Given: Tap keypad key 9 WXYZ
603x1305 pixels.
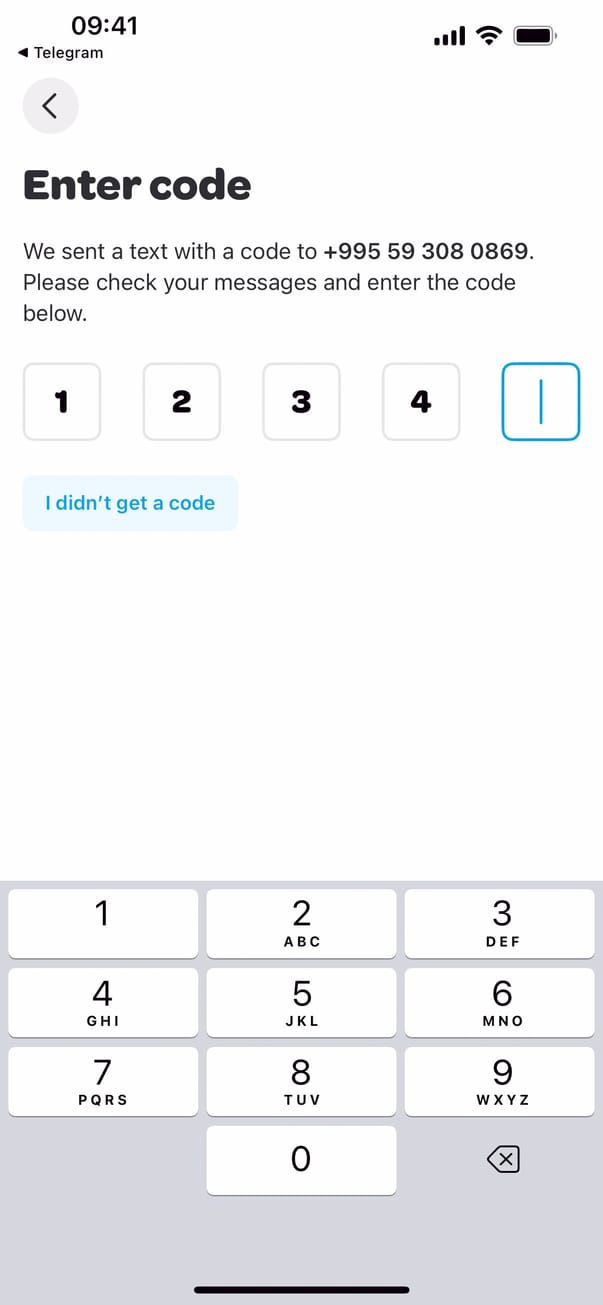Looking at the screenshot, I should [x=501, y=1081].
